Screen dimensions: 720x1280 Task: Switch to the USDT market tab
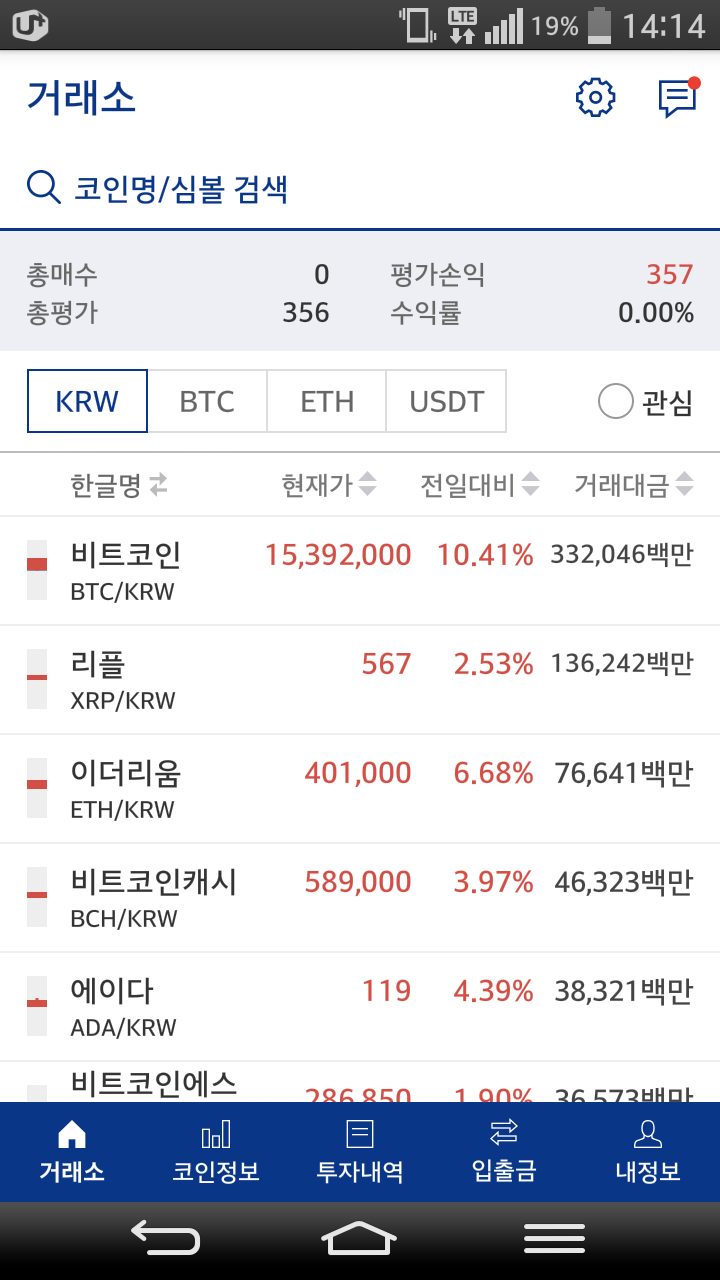(446, 401)
